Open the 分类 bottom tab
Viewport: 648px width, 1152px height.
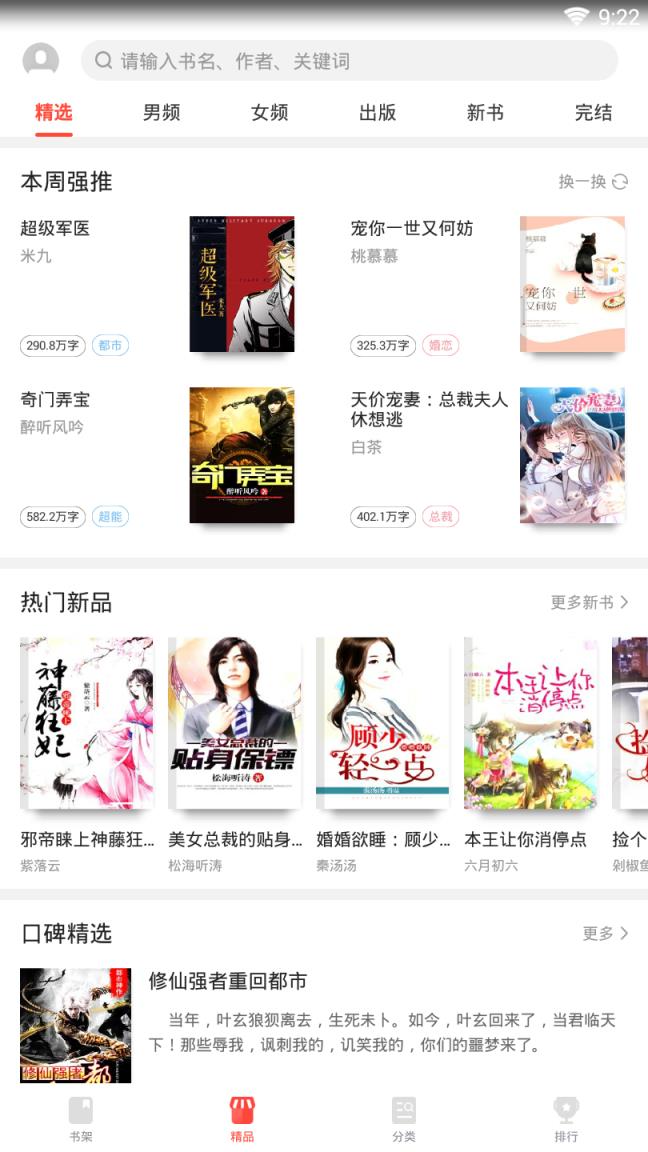point(404,1119)
